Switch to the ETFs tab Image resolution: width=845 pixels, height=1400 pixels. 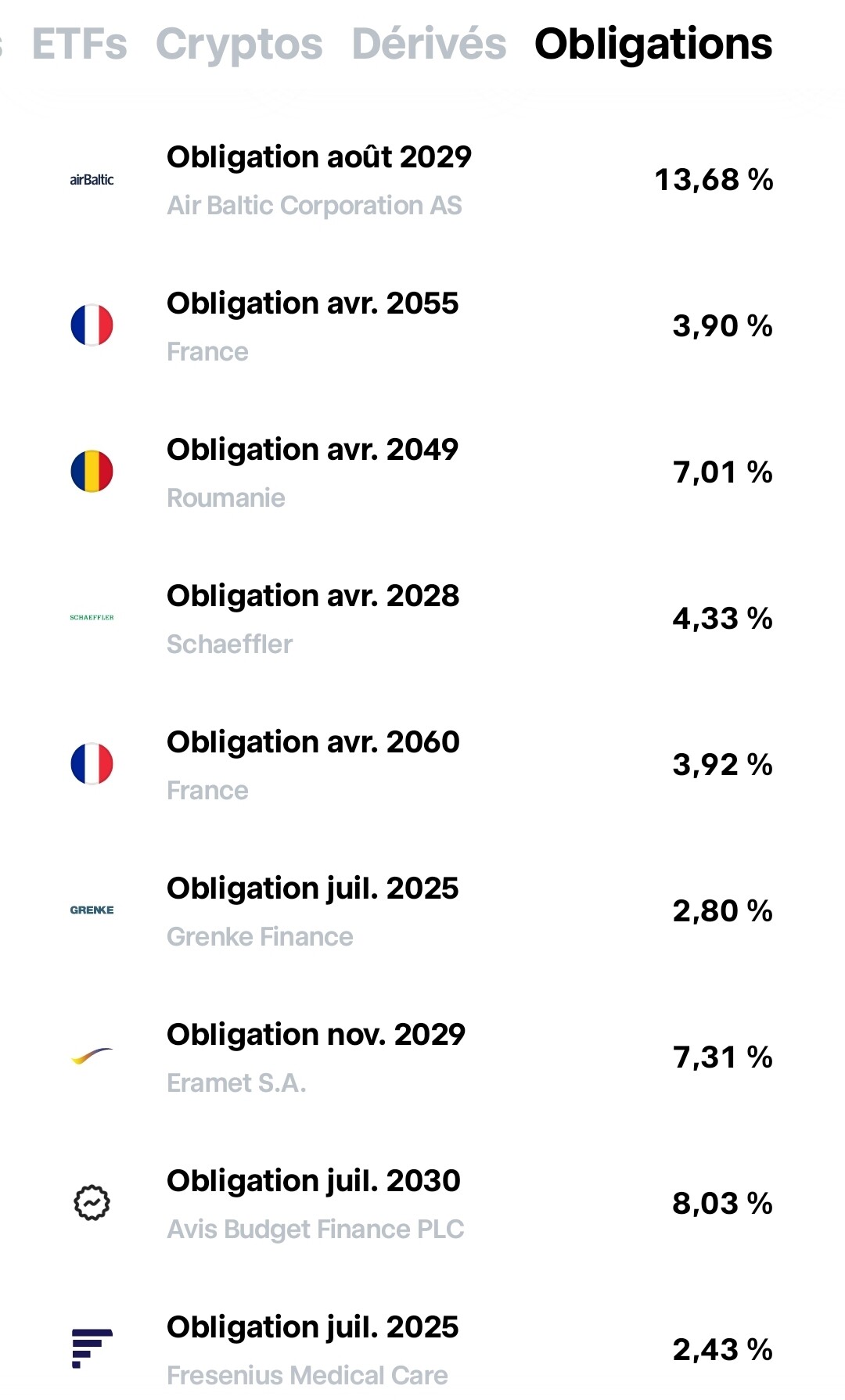pyautogui.click(x=79, y=45)
